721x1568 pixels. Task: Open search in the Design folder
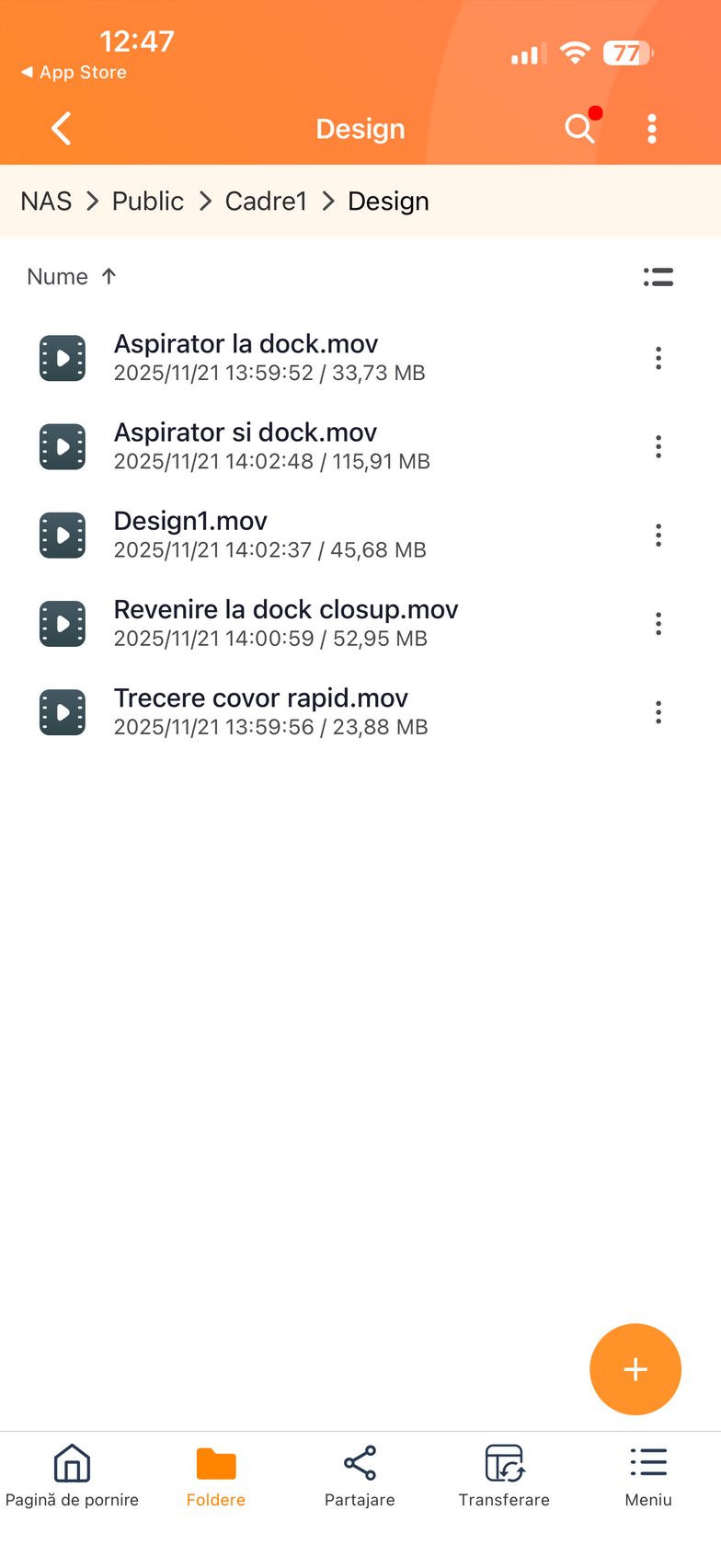coord(579,129)
